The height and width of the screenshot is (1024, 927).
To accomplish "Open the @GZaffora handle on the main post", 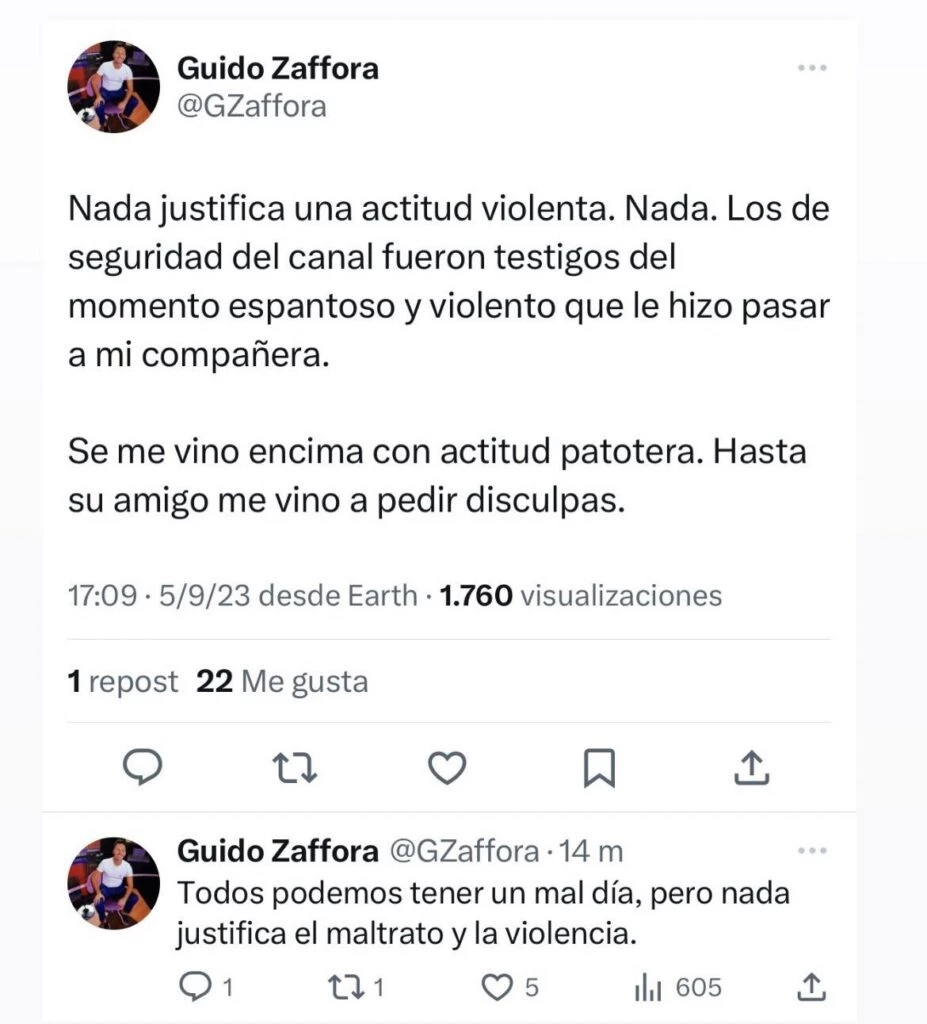I will pyautogui.click(x=252, y=106).
